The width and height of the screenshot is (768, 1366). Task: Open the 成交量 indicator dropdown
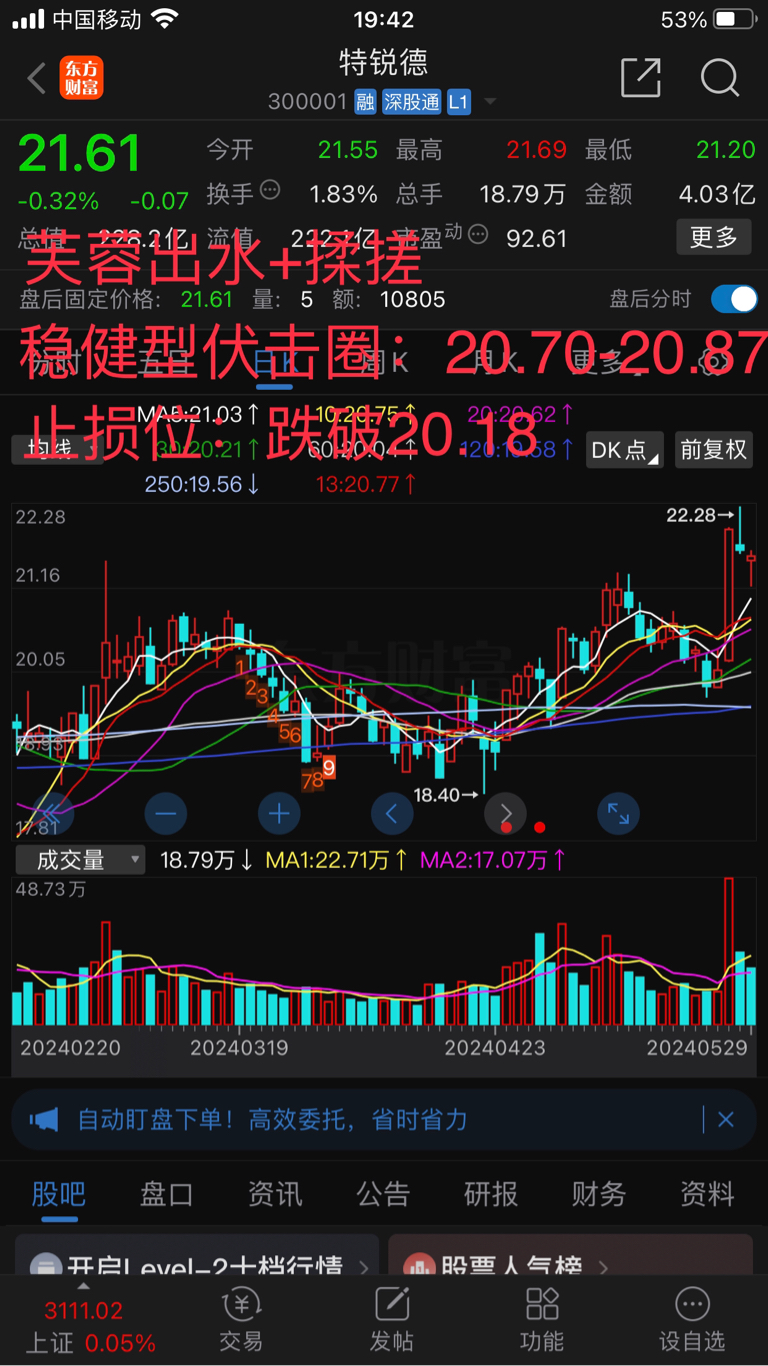pos(79,860)
